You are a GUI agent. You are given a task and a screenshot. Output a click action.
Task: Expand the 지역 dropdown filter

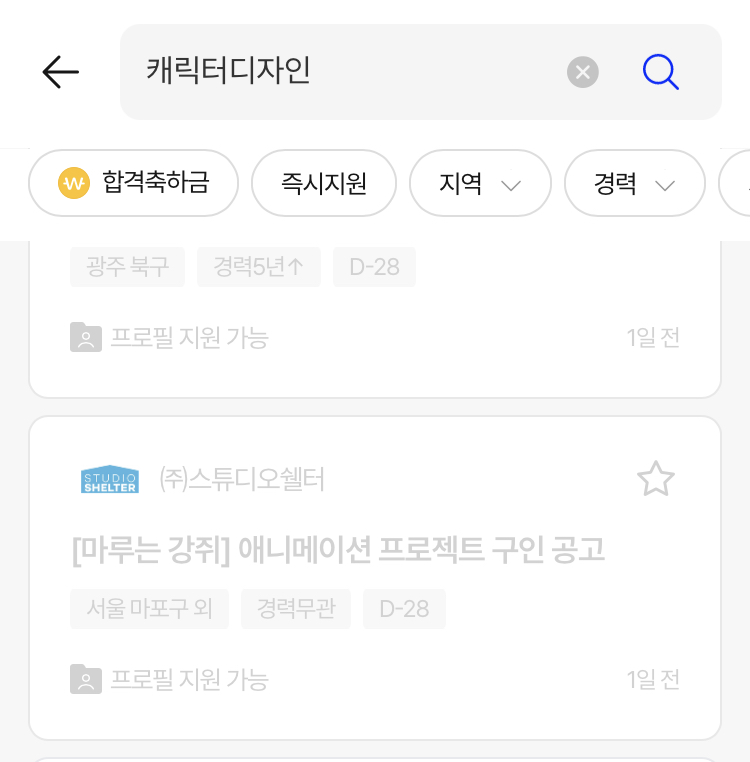(x=480, y=183)
